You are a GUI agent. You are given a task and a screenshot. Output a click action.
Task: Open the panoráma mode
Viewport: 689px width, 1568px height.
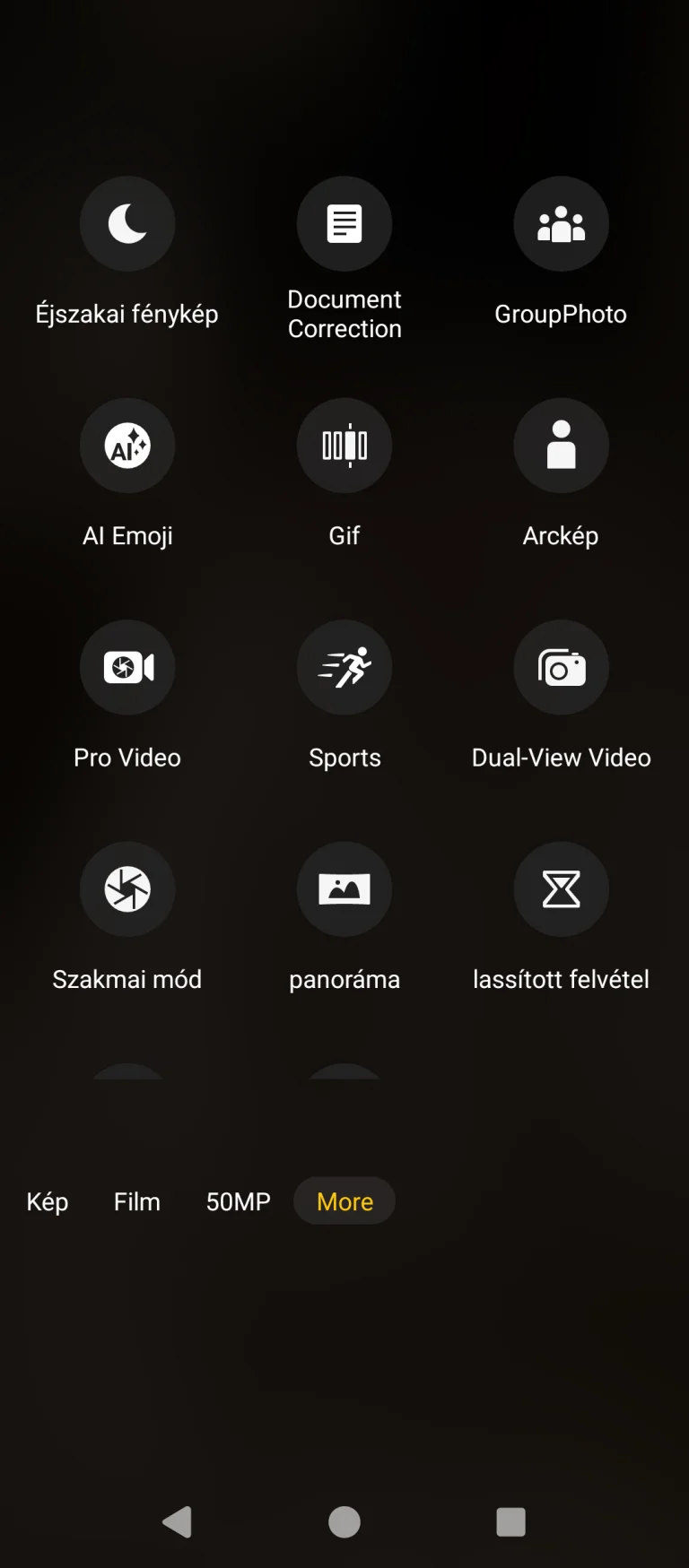pyautogui.click(x=344, y=889)
